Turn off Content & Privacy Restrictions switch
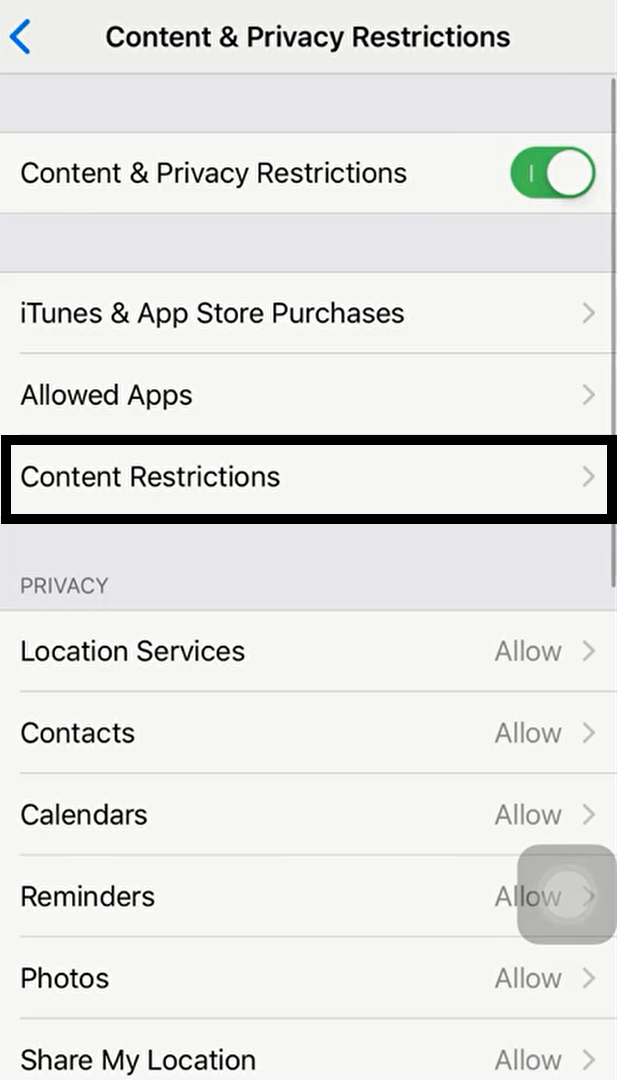 point(552,172)
